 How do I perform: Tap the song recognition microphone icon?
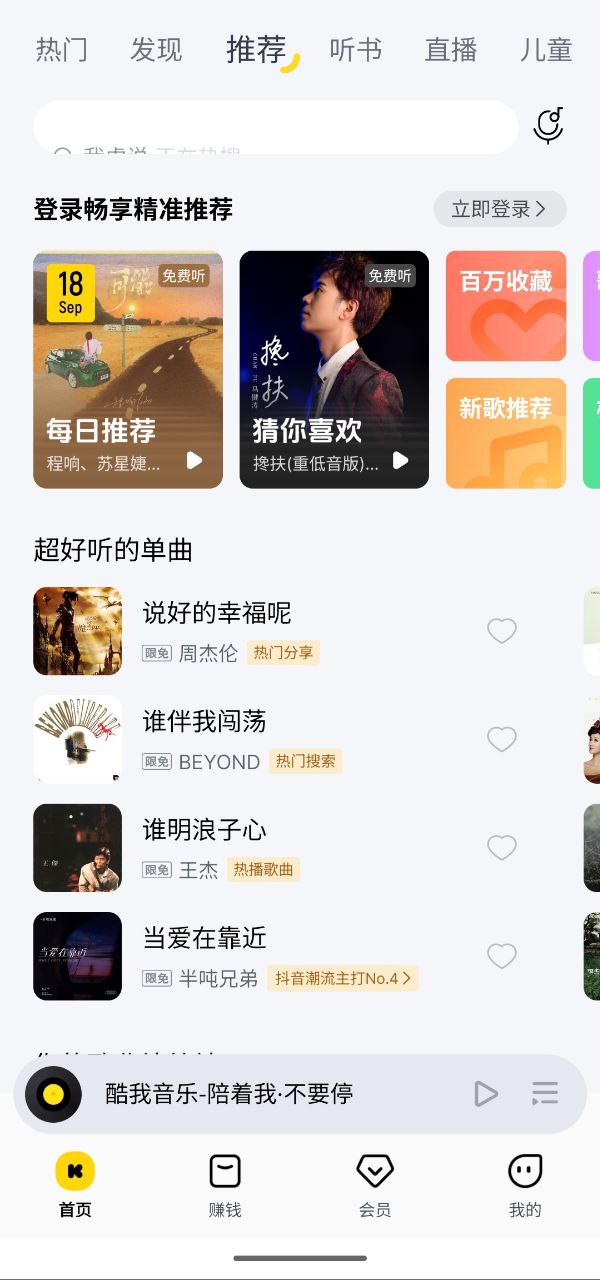(x=548, y=126)
